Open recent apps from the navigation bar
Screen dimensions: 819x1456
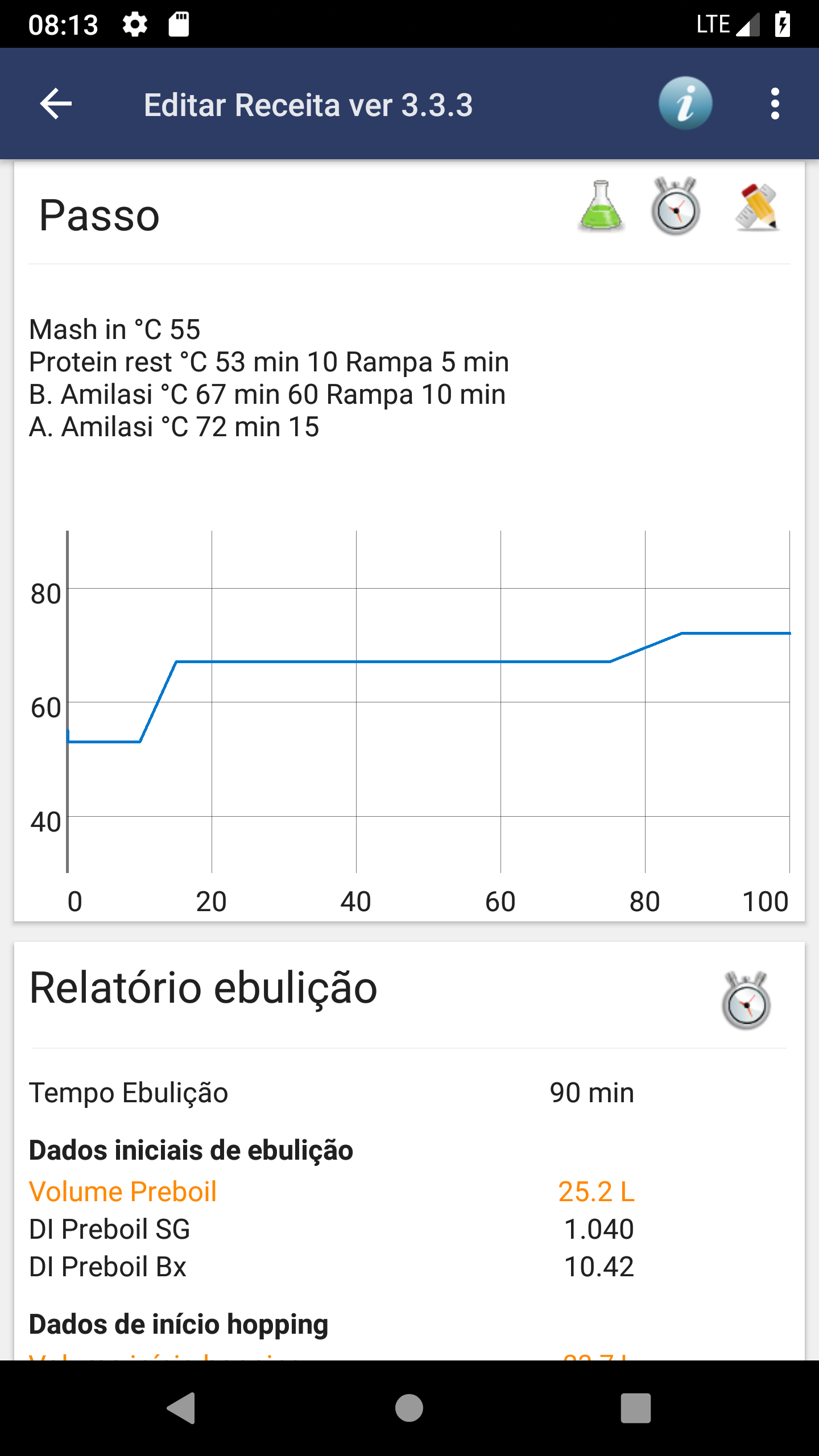point(636,1408)
